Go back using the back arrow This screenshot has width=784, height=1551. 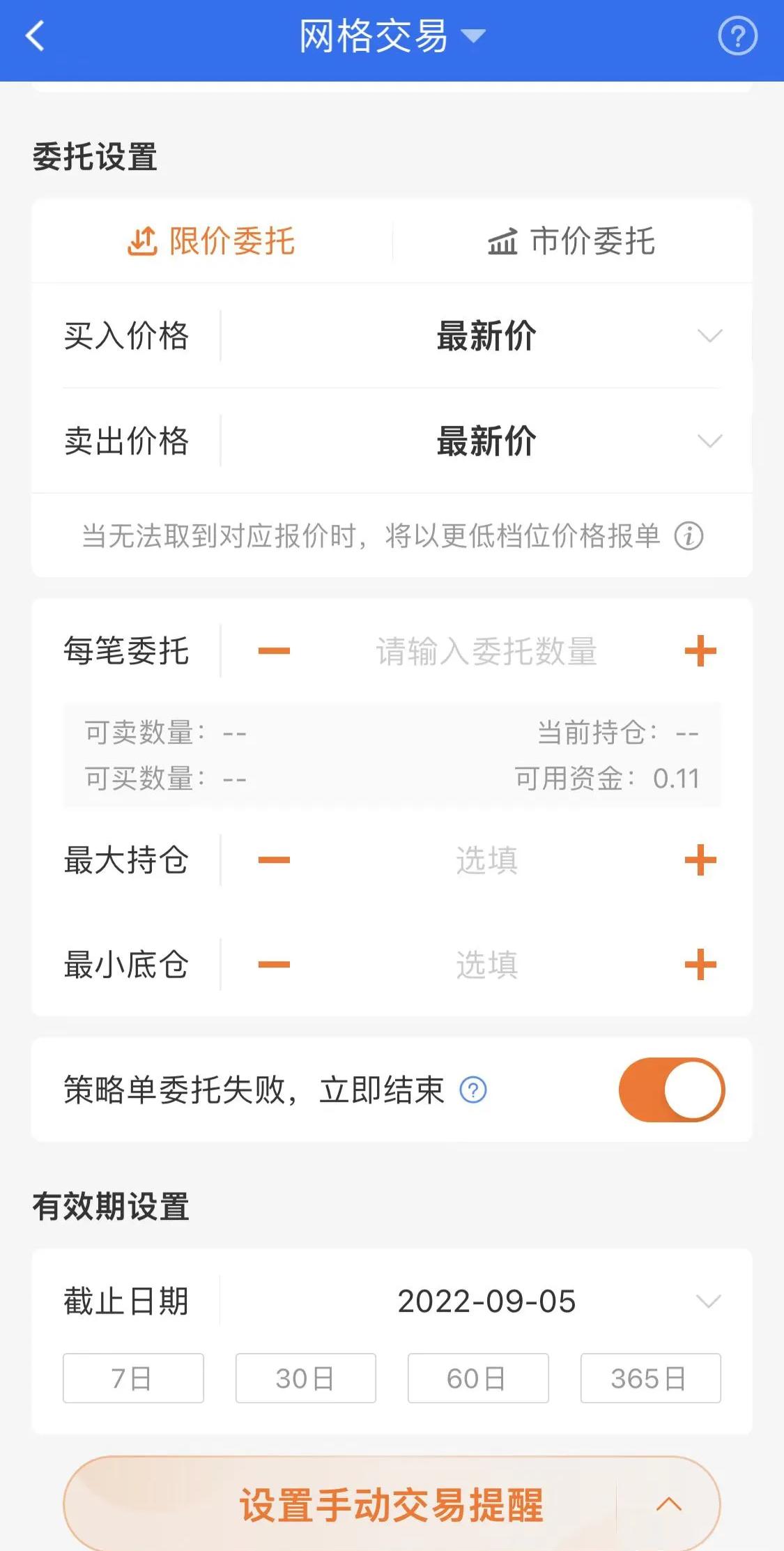click(34, 36)
